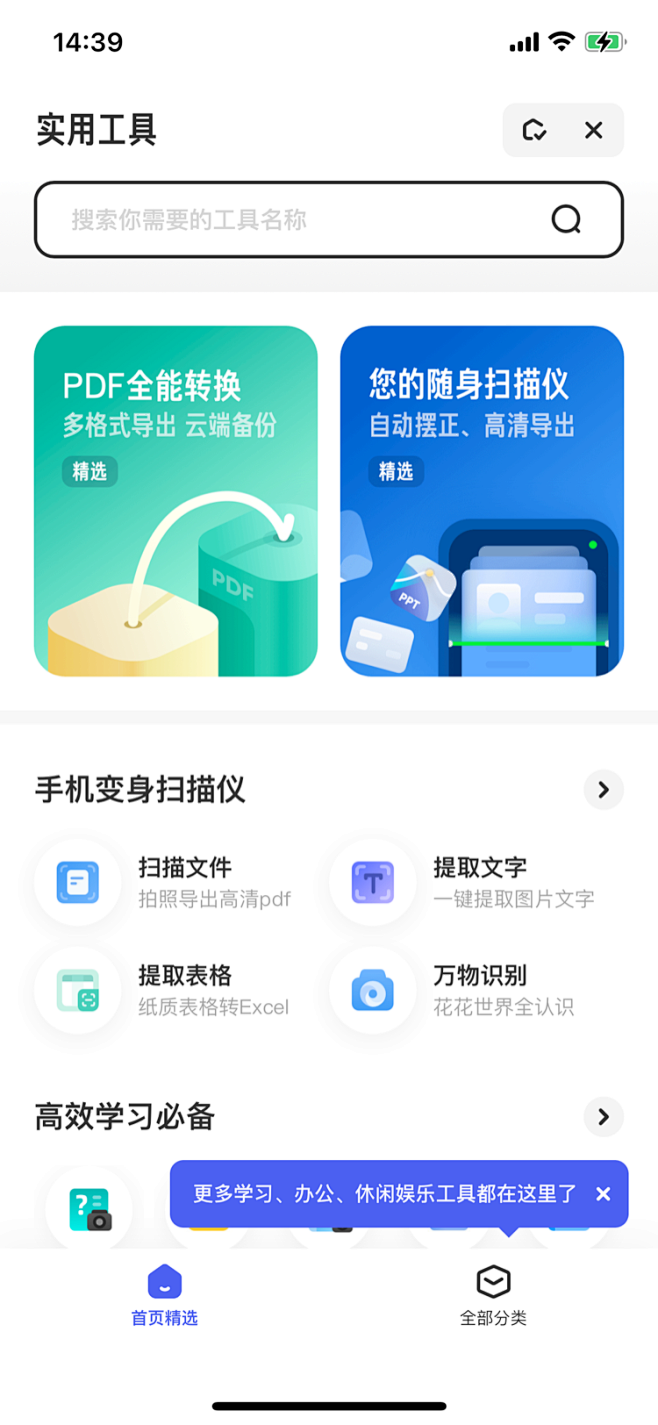Open the PDF全能转换 card
The image size is (658, 1425).
[x=176, y=501]
